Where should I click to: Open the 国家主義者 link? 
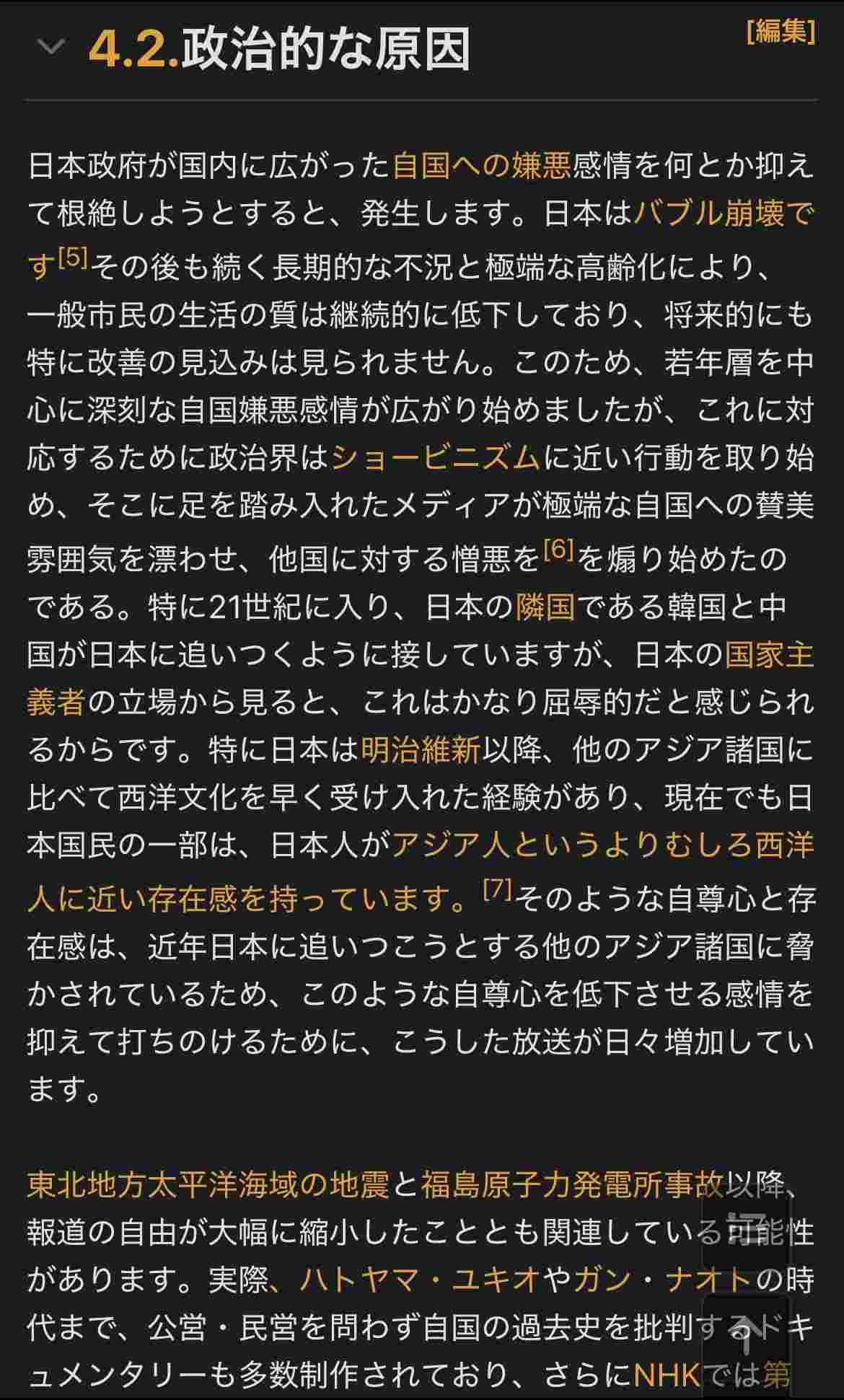[x=769, y=655]
